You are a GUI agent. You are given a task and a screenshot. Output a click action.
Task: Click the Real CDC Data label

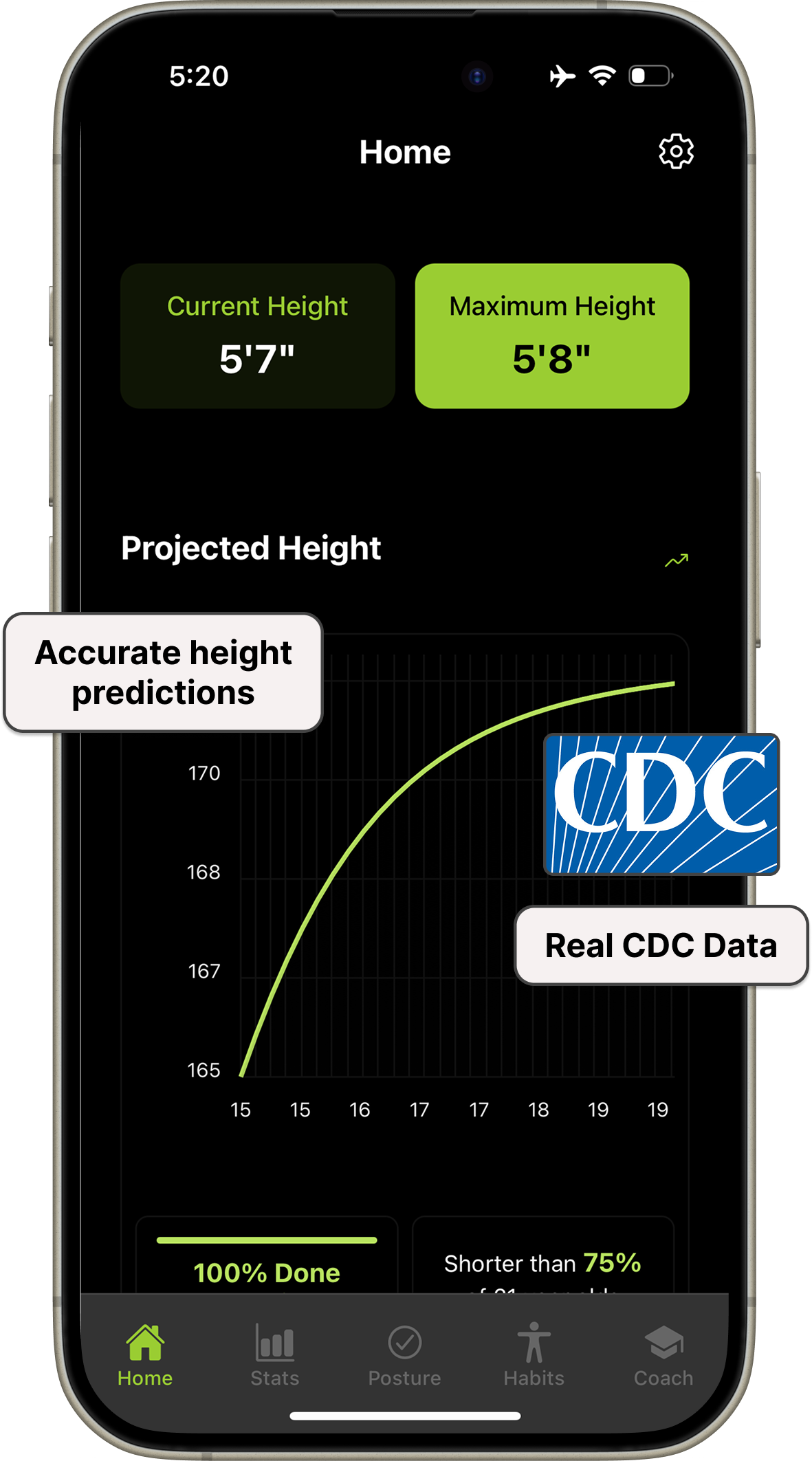pyautogui.click(x=659, y=945)
